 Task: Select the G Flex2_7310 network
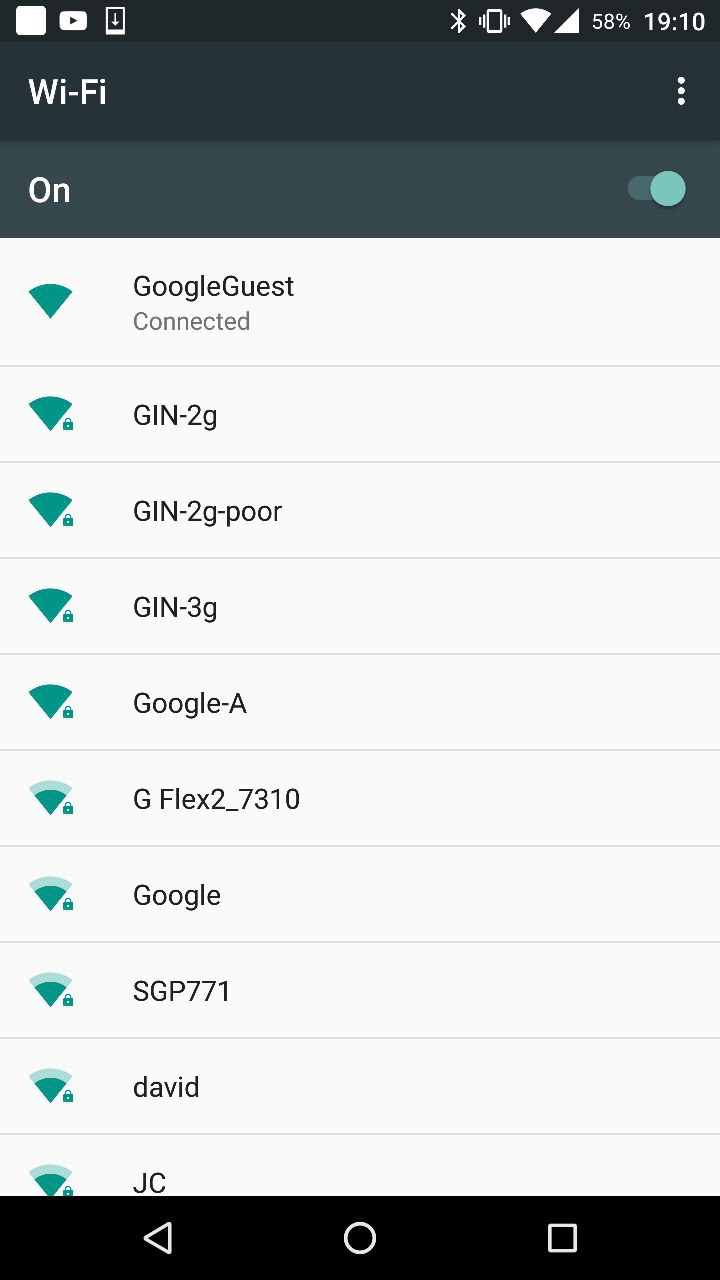pos(360,798)
